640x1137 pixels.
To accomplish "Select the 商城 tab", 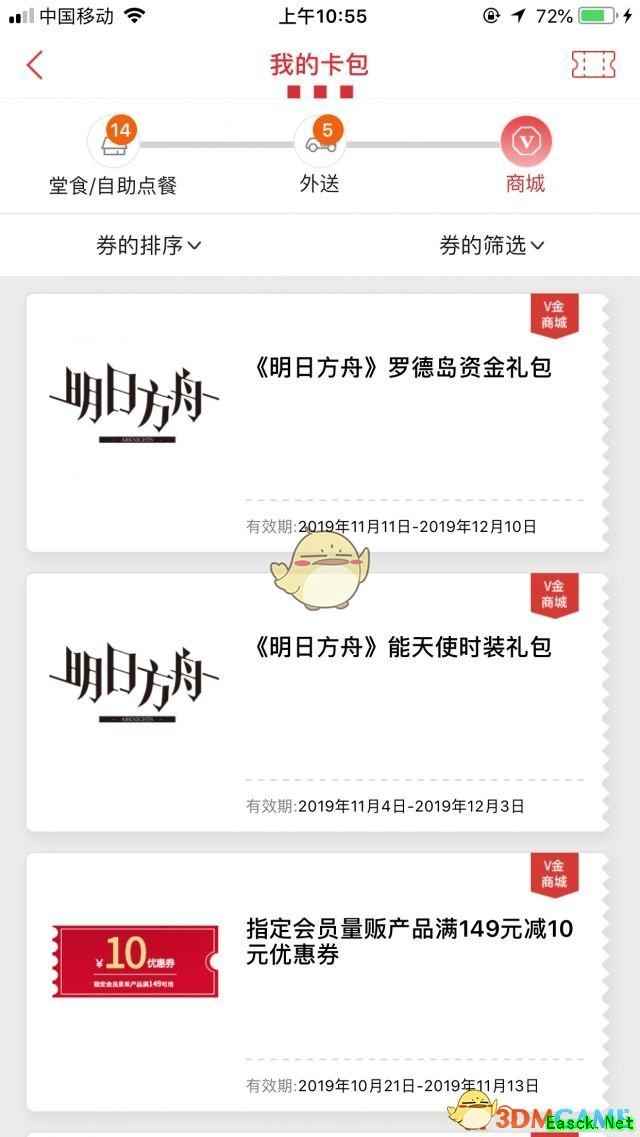I will click(526, 157).
